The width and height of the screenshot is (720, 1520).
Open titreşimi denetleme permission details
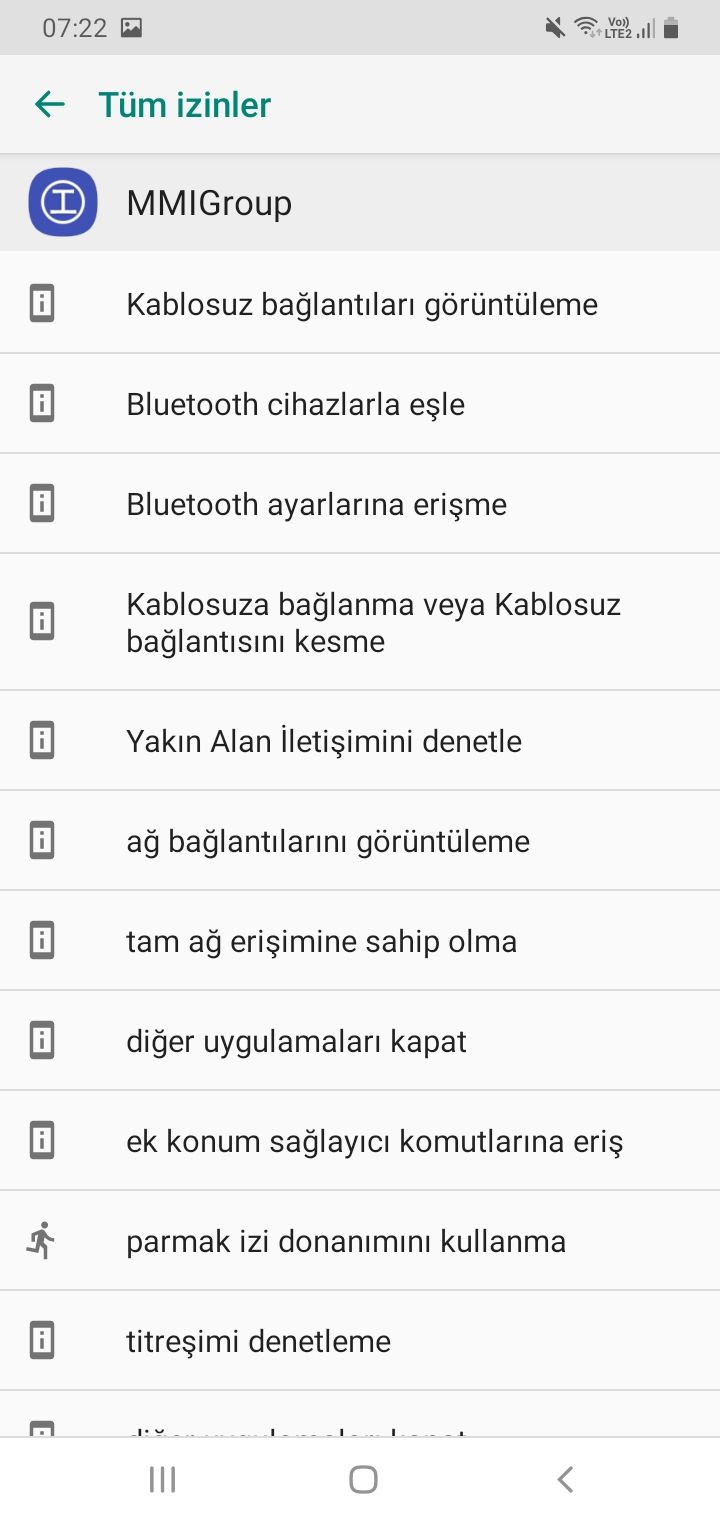[x=360, y=1341]
